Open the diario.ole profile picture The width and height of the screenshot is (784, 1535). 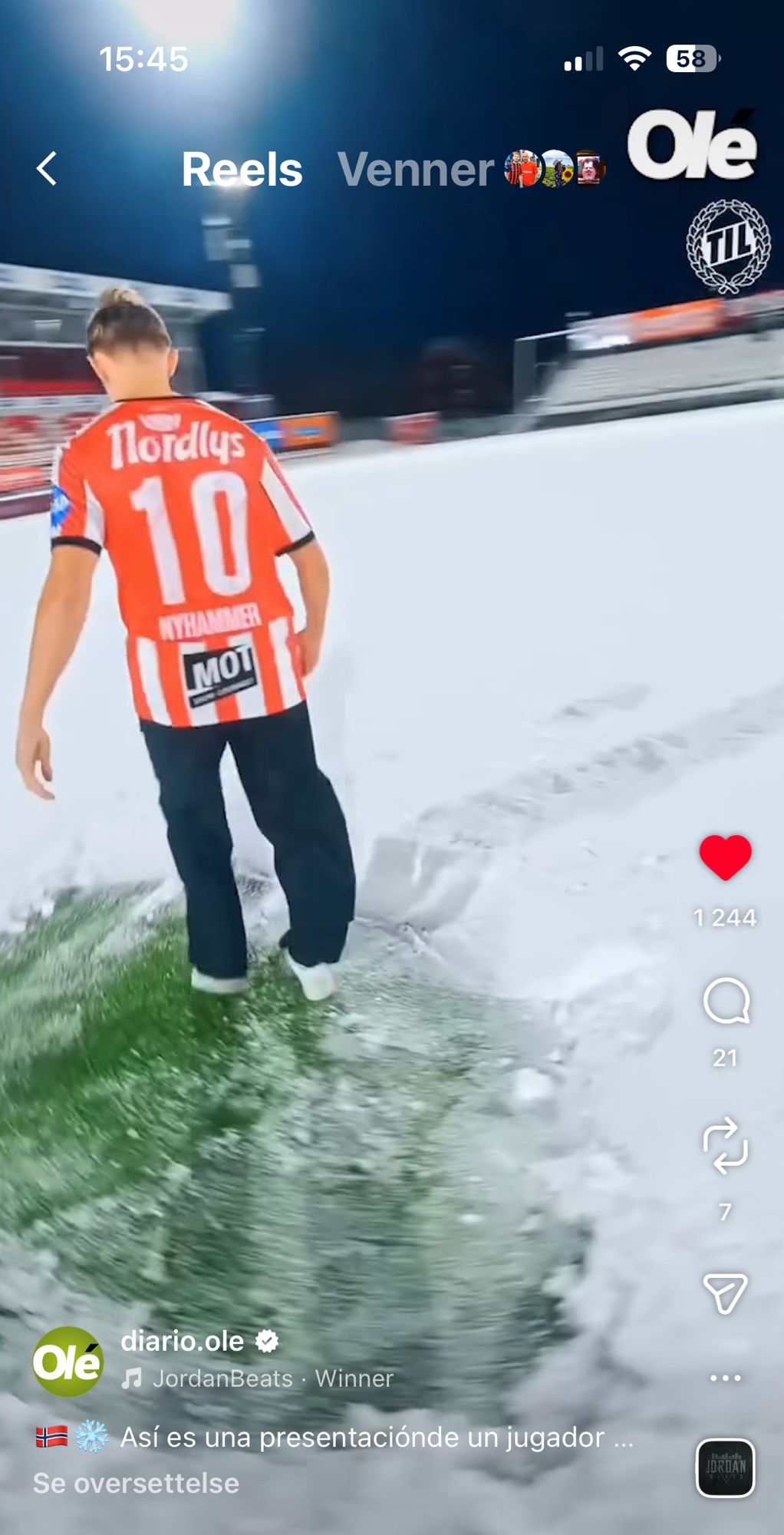(68, 1361)
